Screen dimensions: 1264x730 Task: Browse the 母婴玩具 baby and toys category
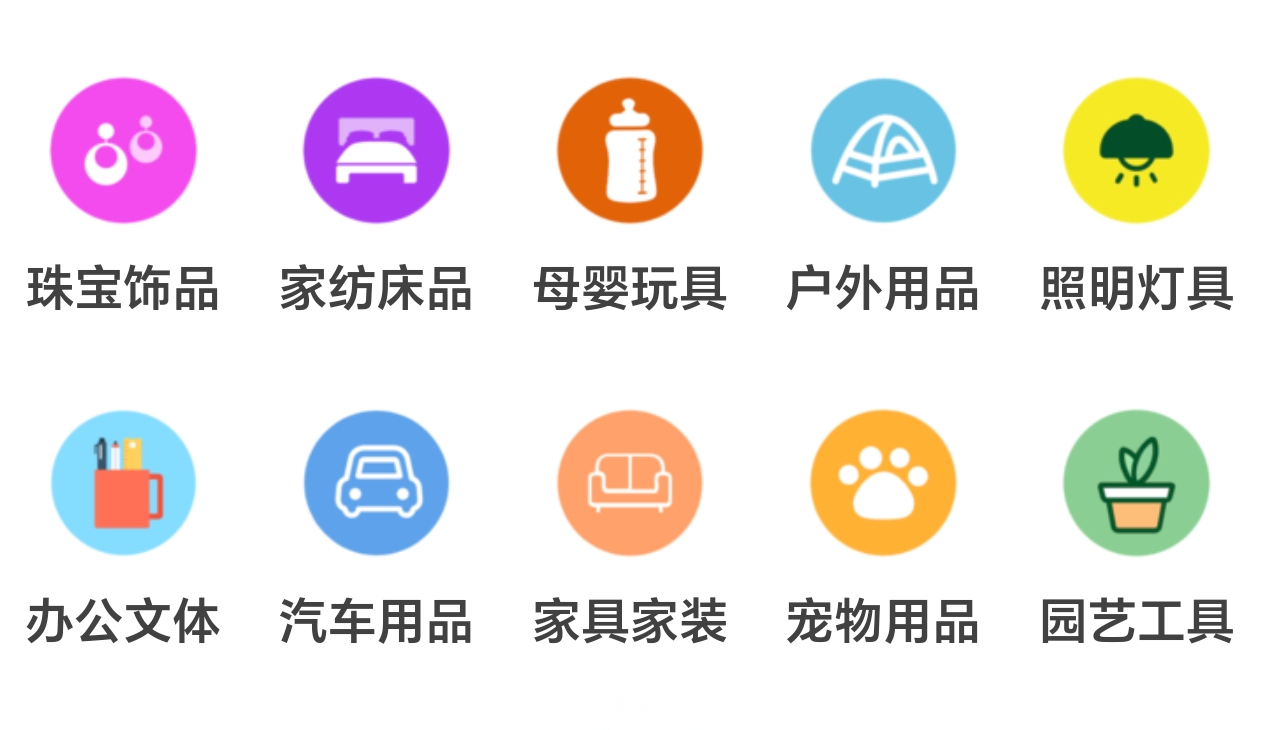[x=629, y=150]
